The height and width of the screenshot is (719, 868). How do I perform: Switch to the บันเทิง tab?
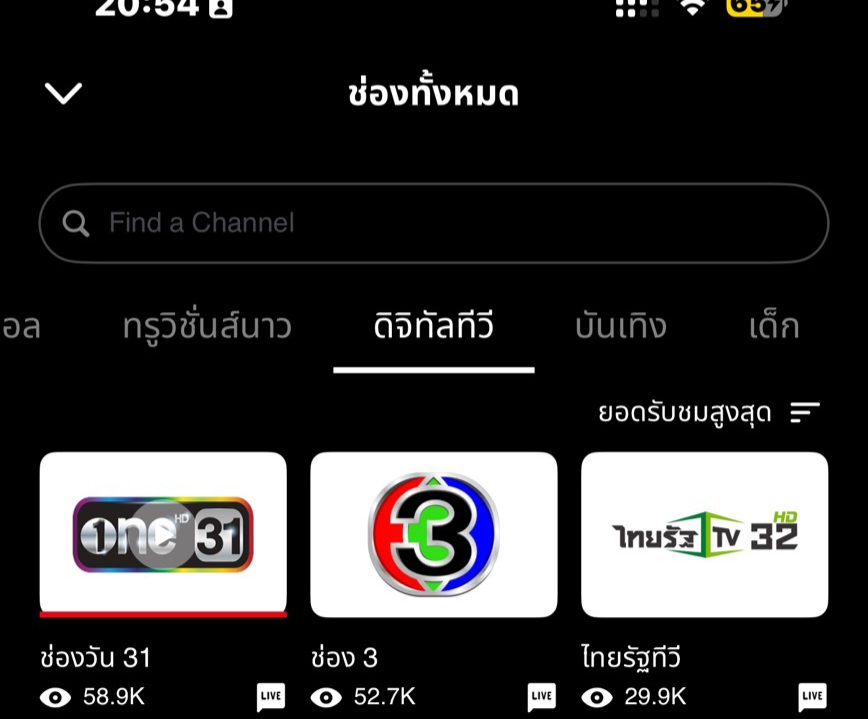pos(620,327)
